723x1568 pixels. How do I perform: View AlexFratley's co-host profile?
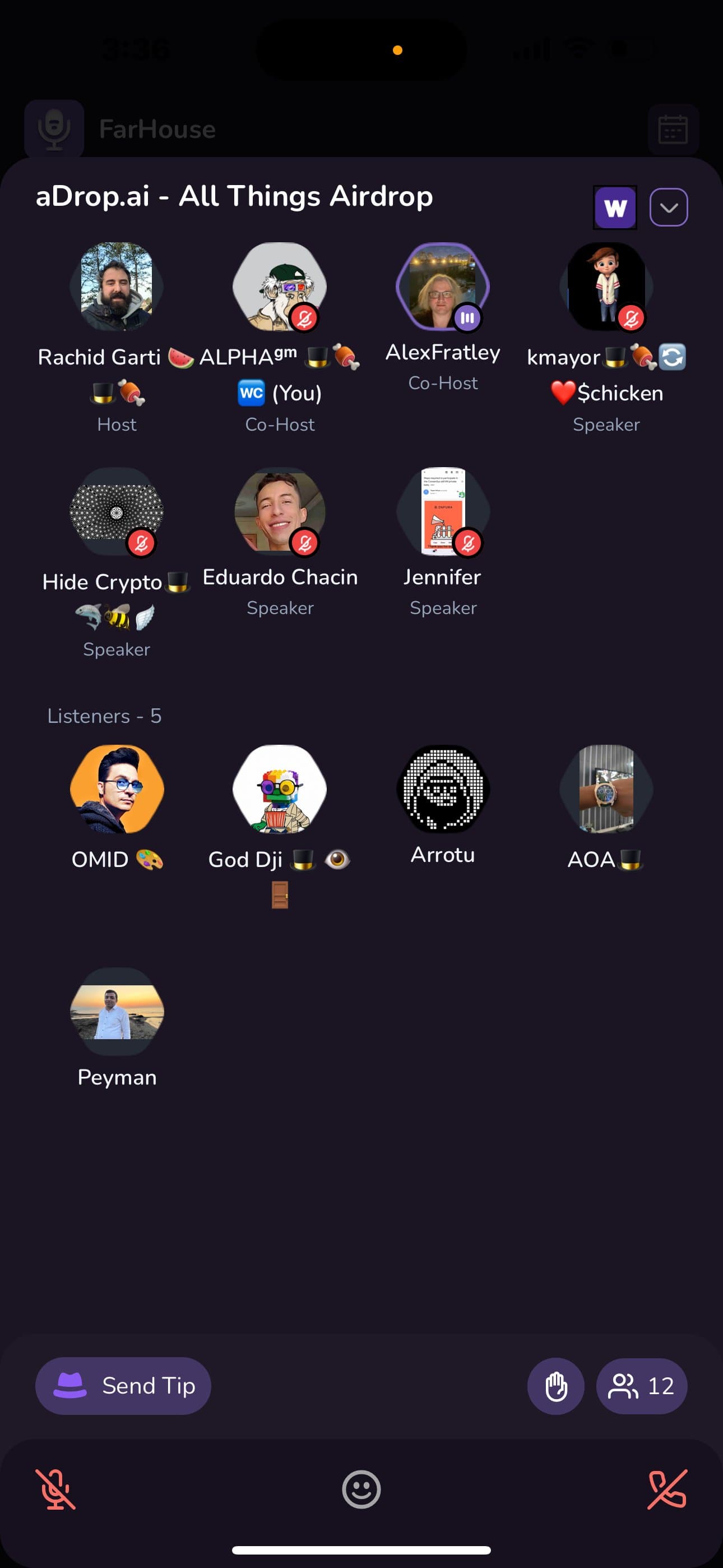[x=442, y=286]
